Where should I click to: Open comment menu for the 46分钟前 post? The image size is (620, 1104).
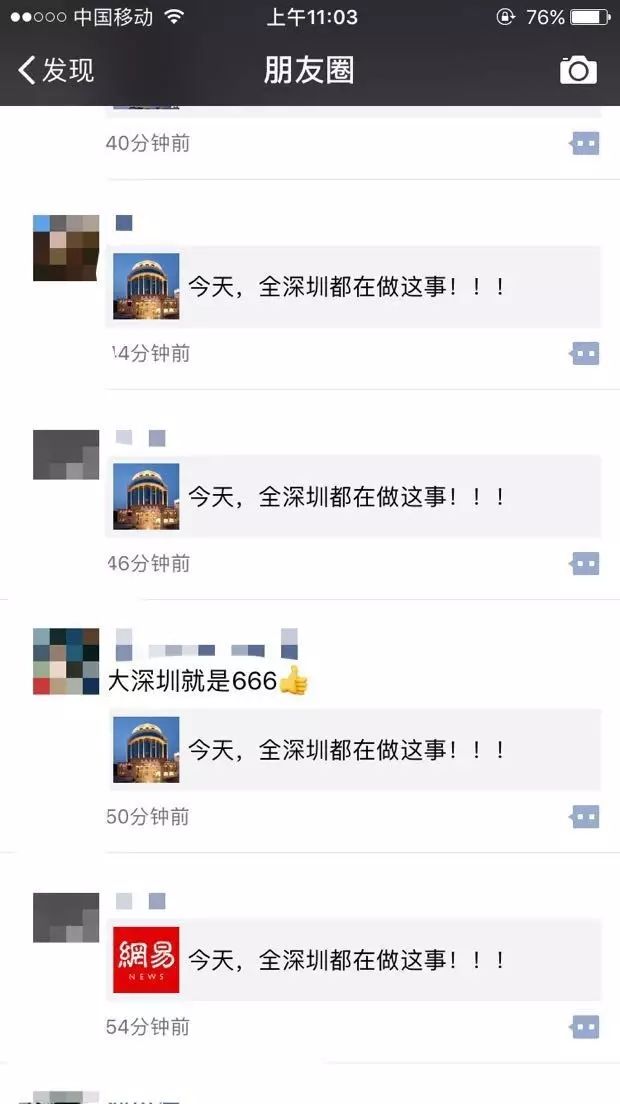[585, 564]
